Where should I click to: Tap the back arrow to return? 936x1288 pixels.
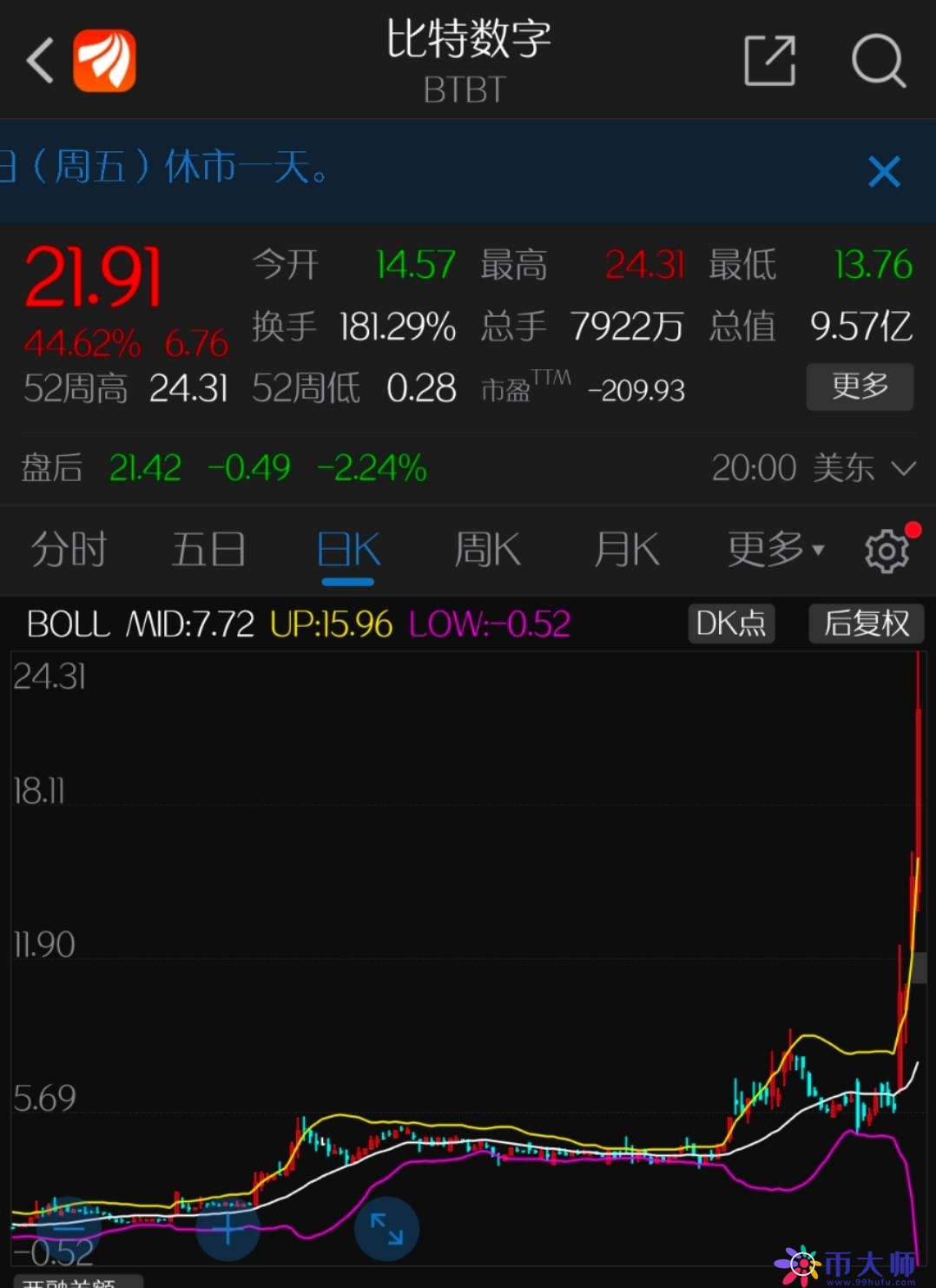click(x=38, y=59)
